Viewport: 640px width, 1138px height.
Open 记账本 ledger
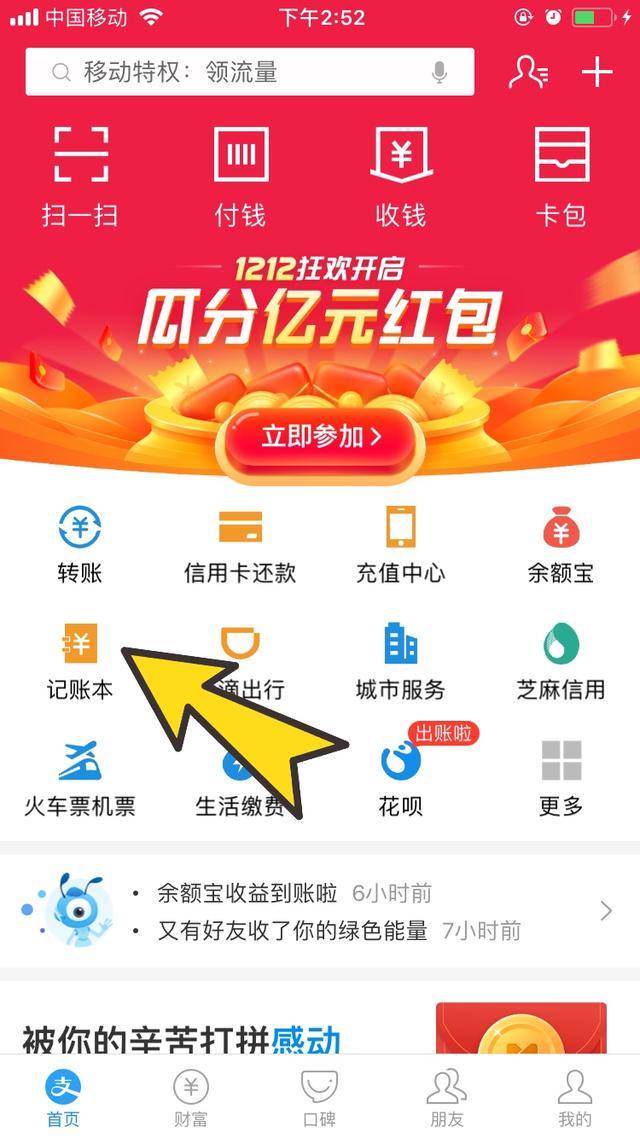pos(80,661)
